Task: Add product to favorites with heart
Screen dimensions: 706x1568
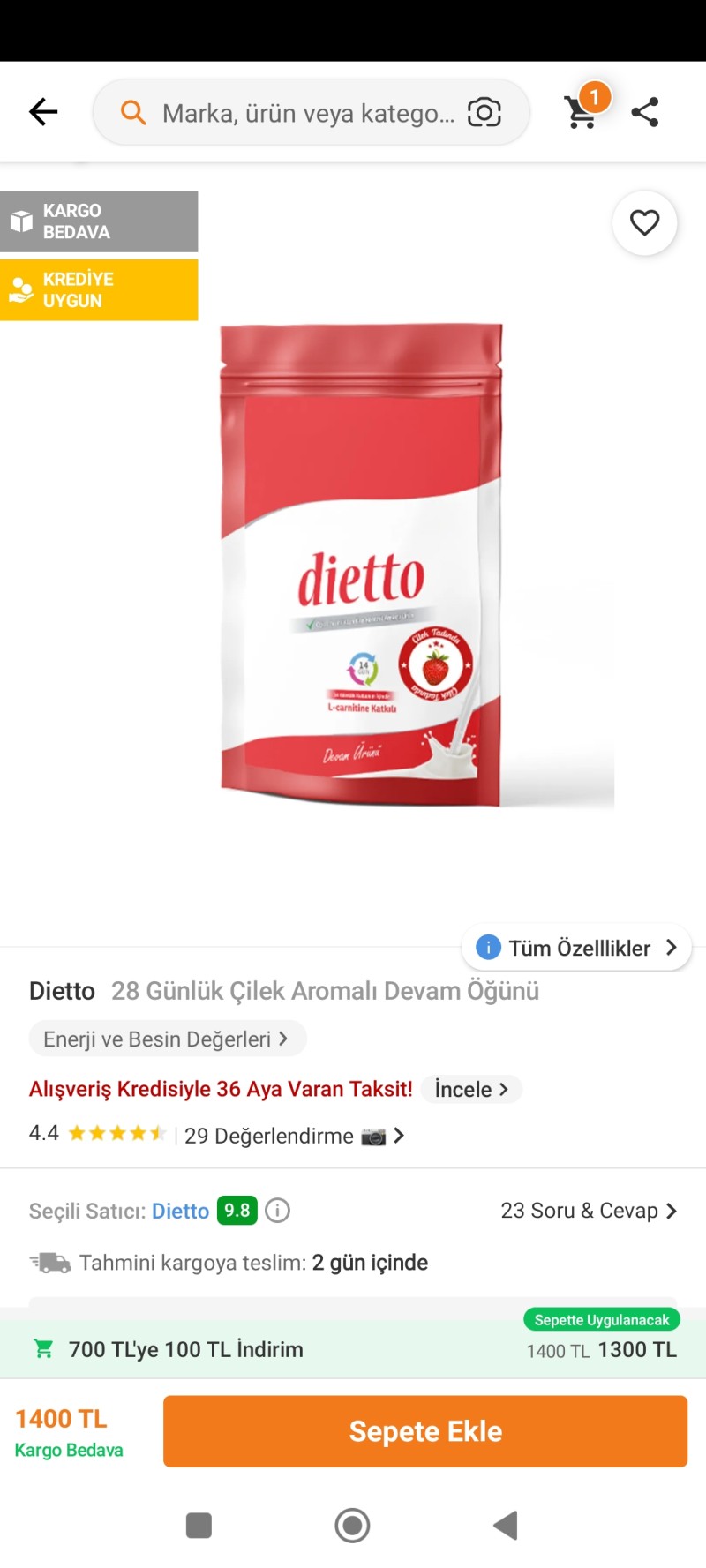Action: [x=645, y=223]
